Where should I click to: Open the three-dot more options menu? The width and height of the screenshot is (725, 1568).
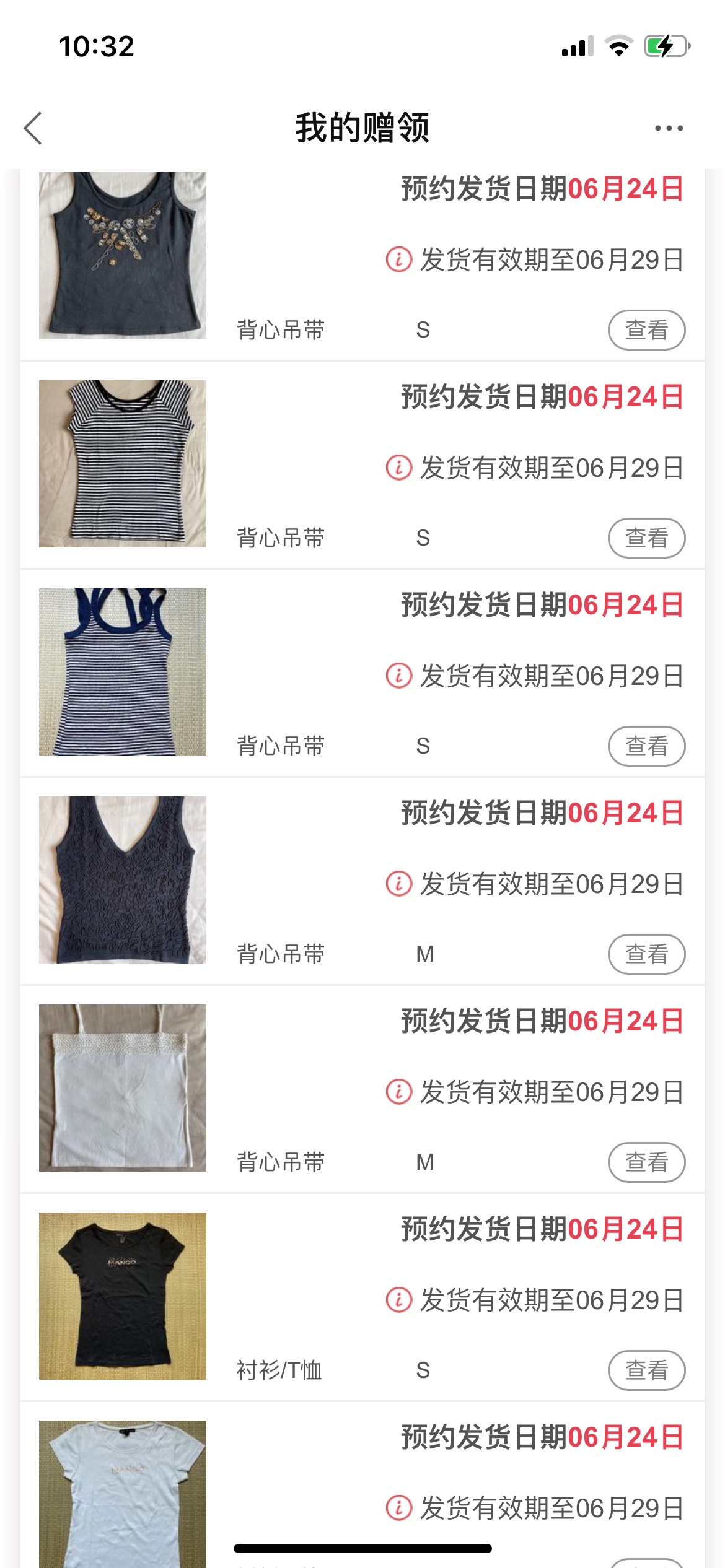click(x=669, y=128)
